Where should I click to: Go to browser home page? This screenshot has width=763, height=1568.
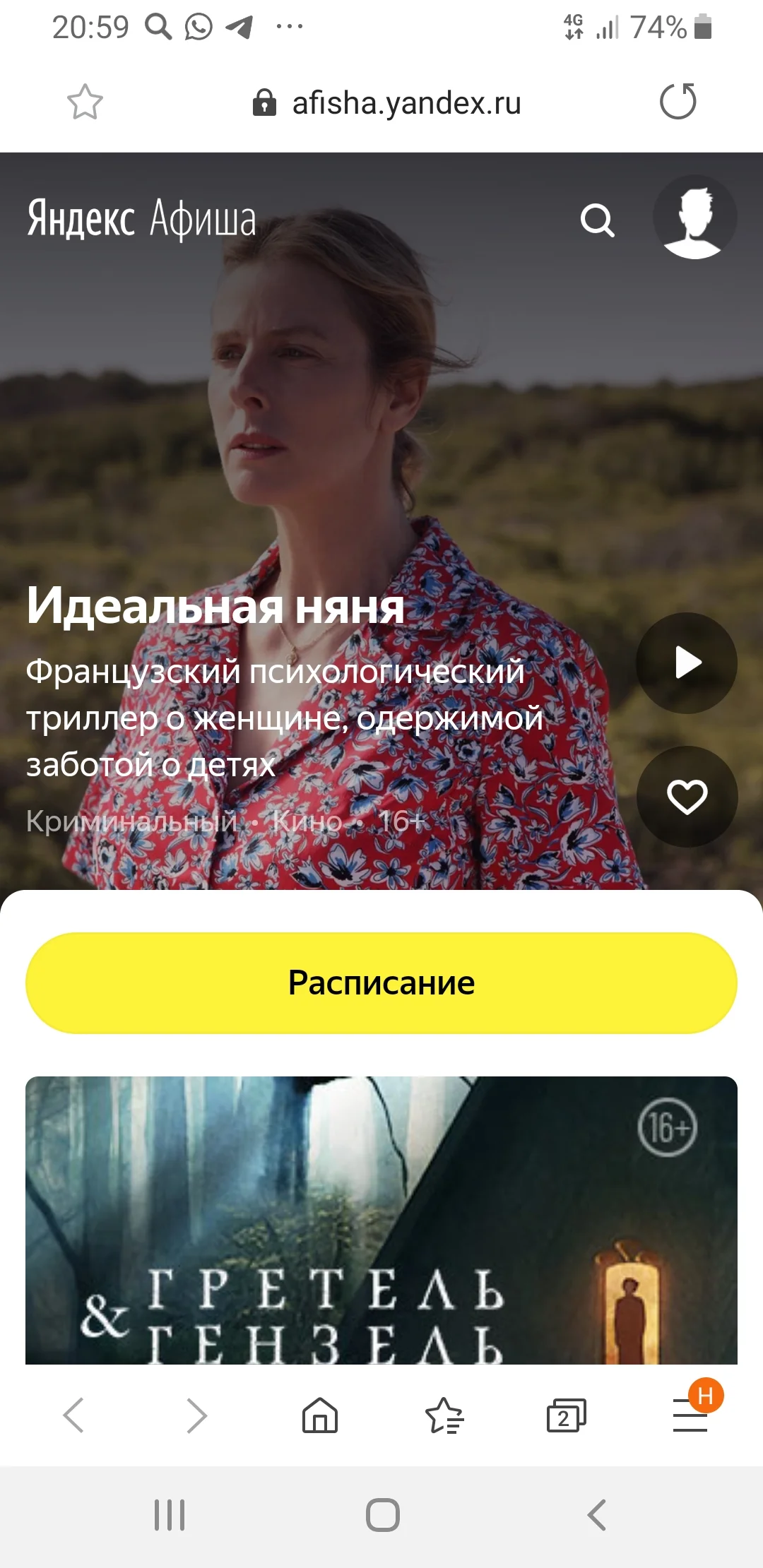pos(319,1415)
